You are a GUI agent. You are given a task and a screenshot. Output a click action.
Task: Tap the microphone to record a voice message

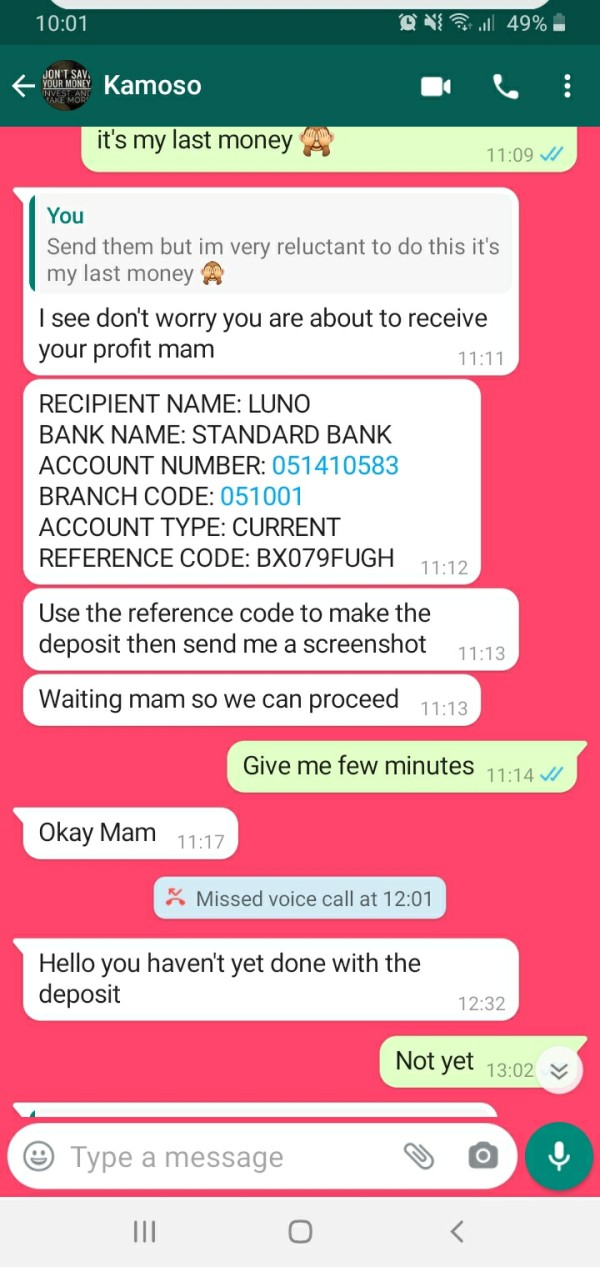[x=559, y=1156]
